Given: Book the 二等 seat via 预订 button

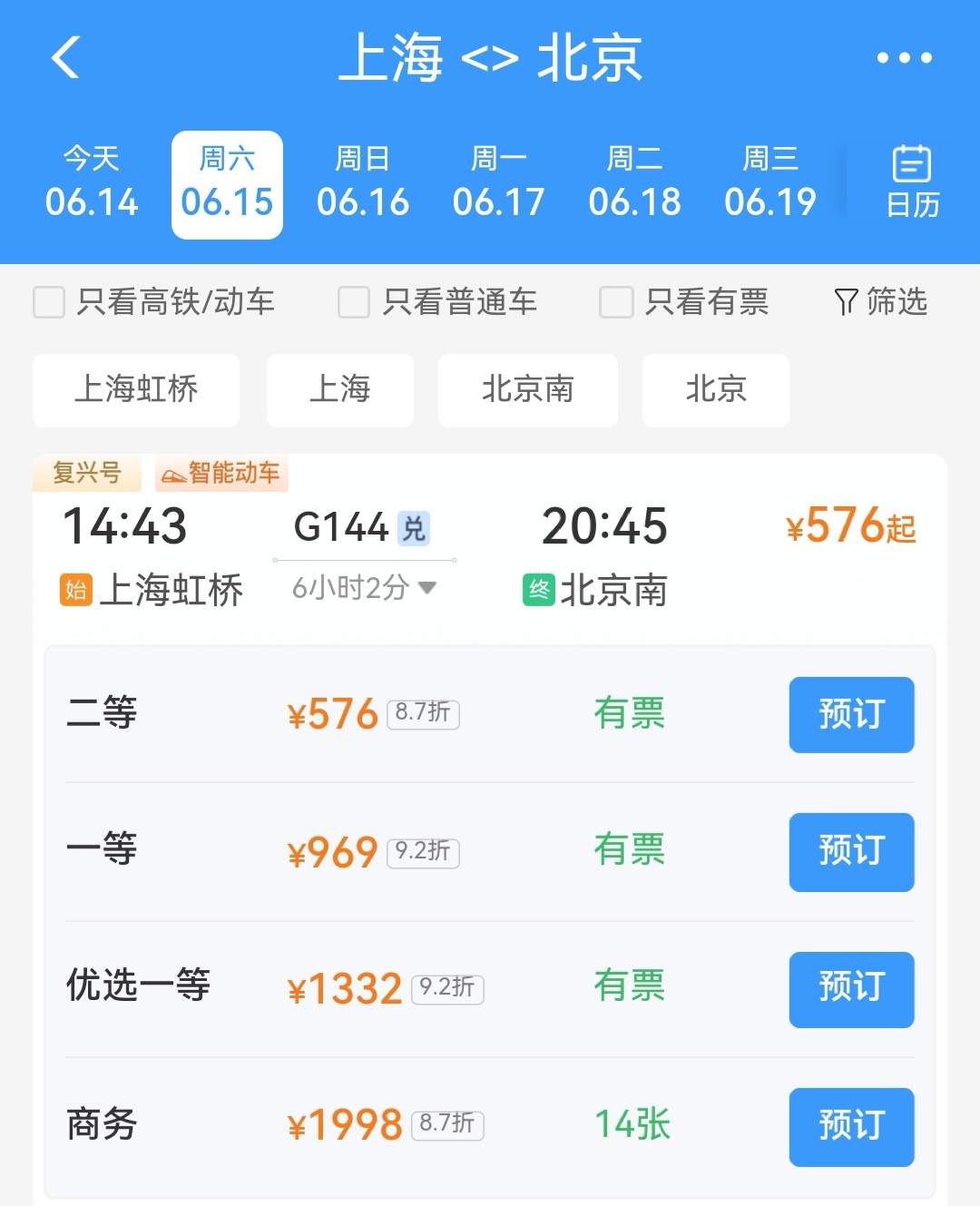Looking at the screenshot, I should pyautogui.click(x=851, y=715).
